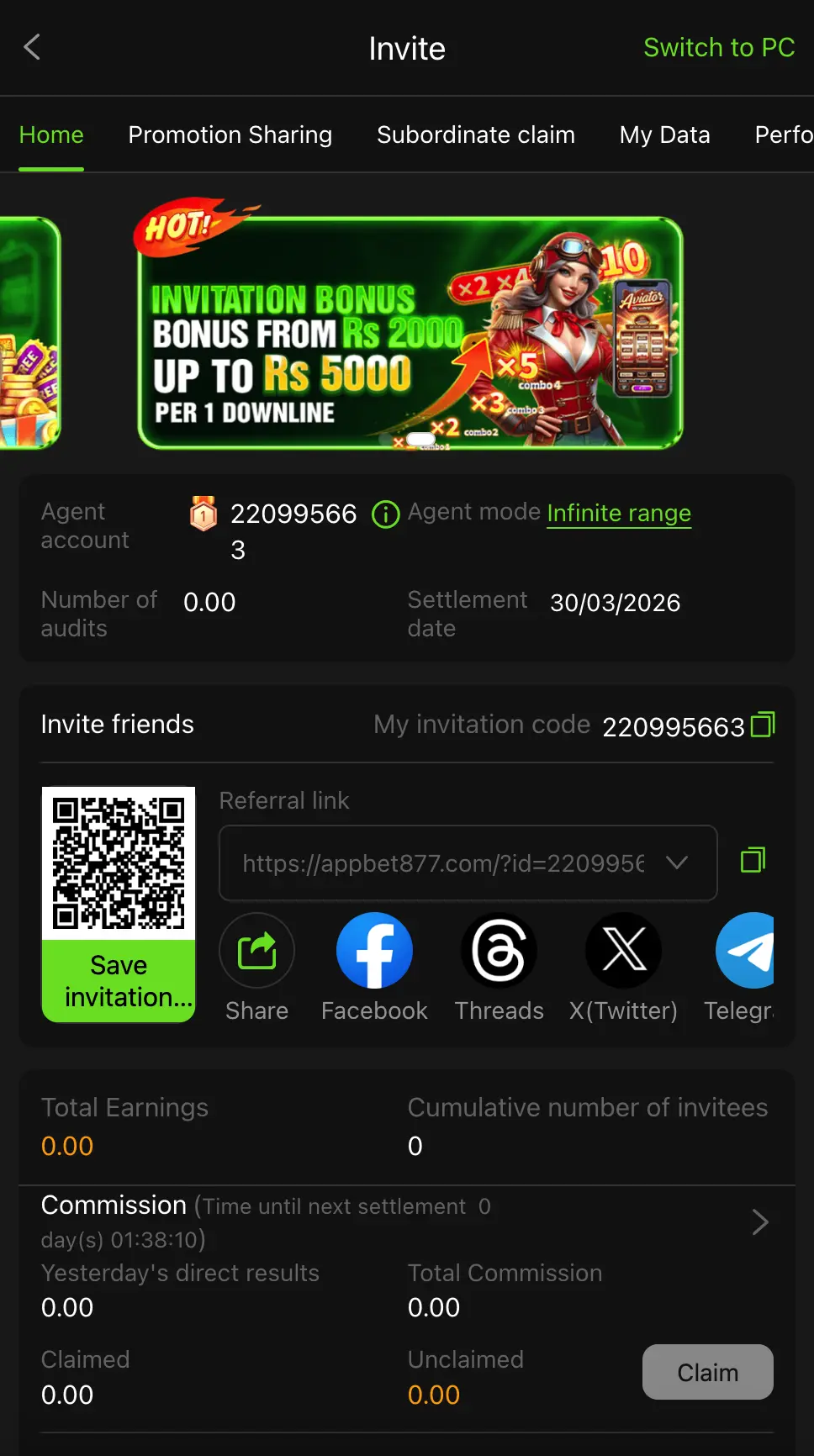Go back from the Invite page
Viewport: 814px width, 1456px height.
32,47
